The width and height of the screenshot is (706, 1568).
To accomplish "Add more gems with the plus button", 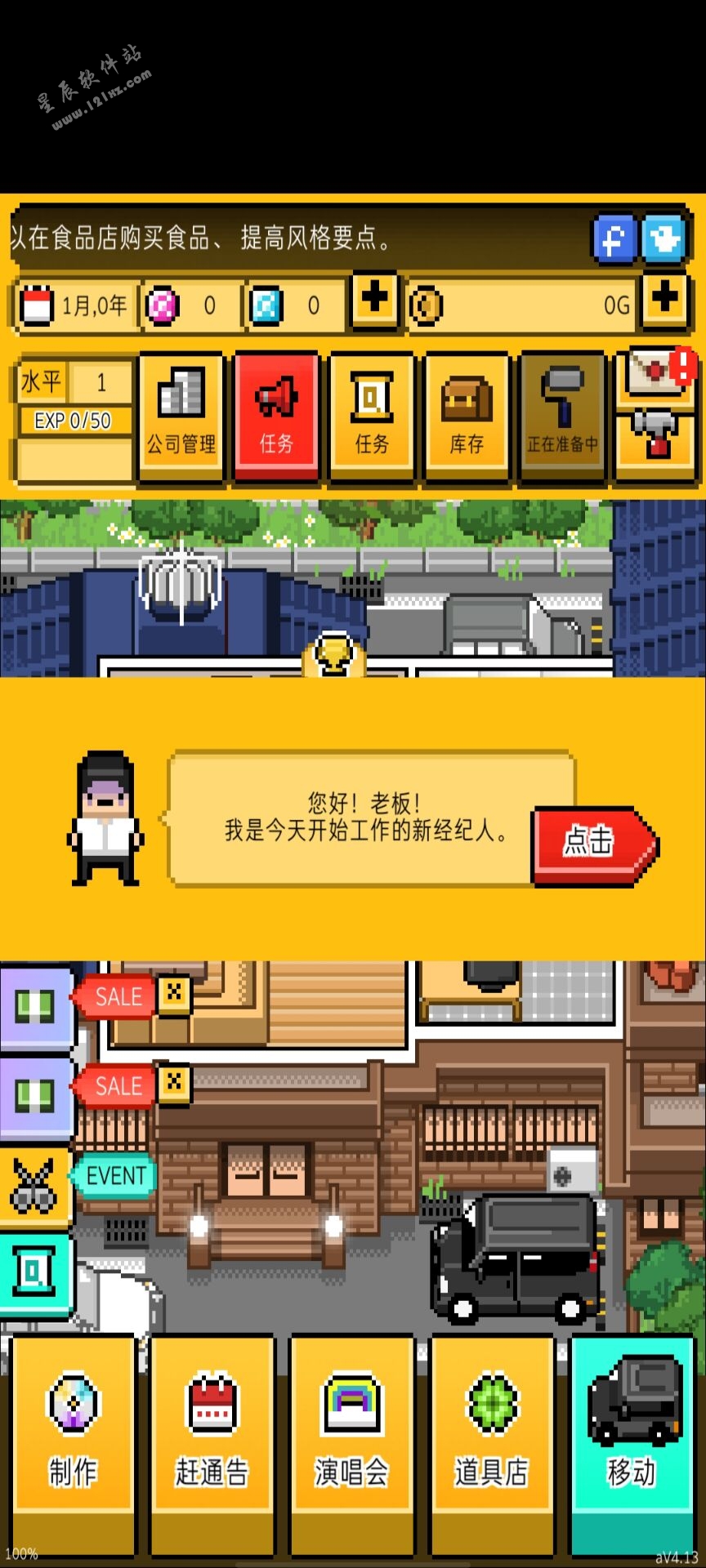I will tap(375, 299).
